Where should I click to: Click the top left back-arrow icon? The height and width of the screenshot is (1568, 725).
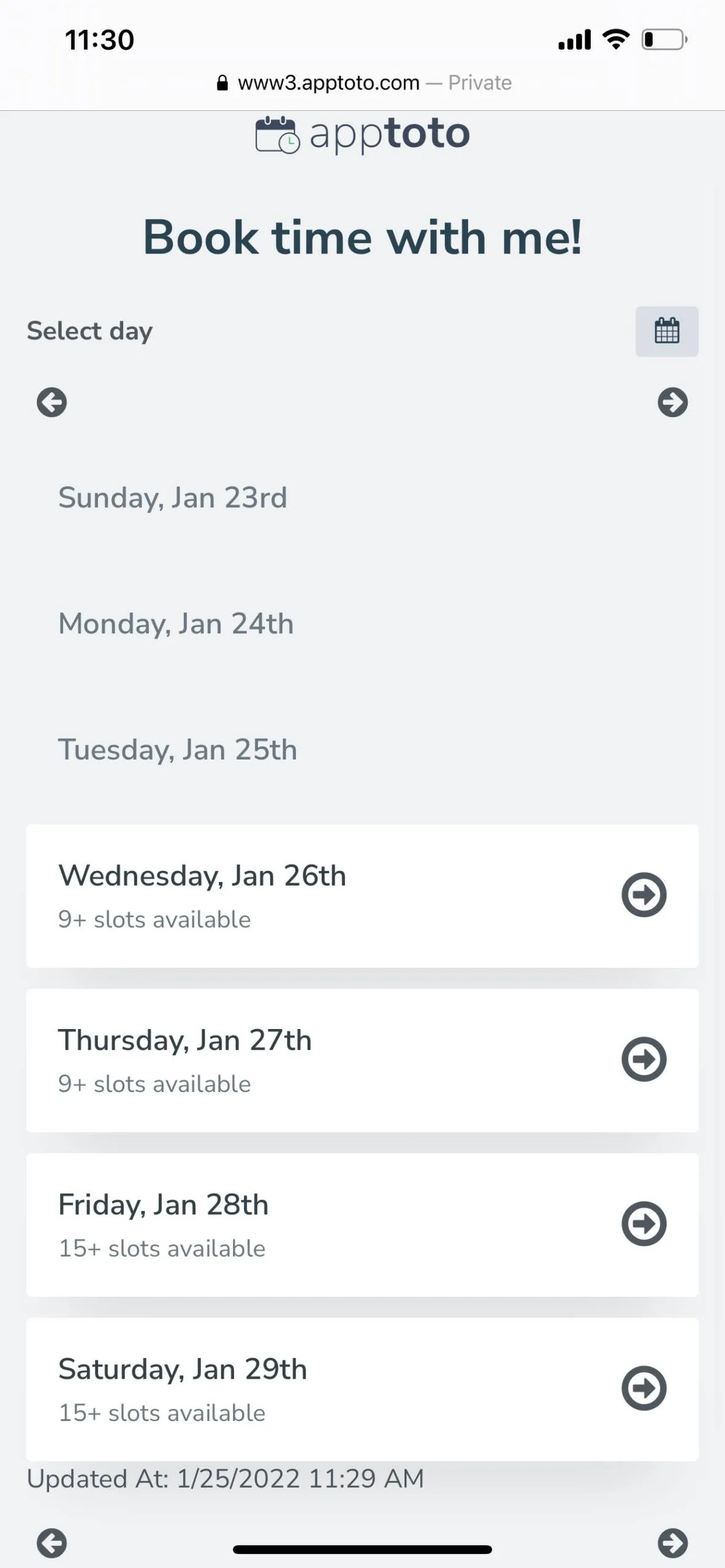(51, 403)
